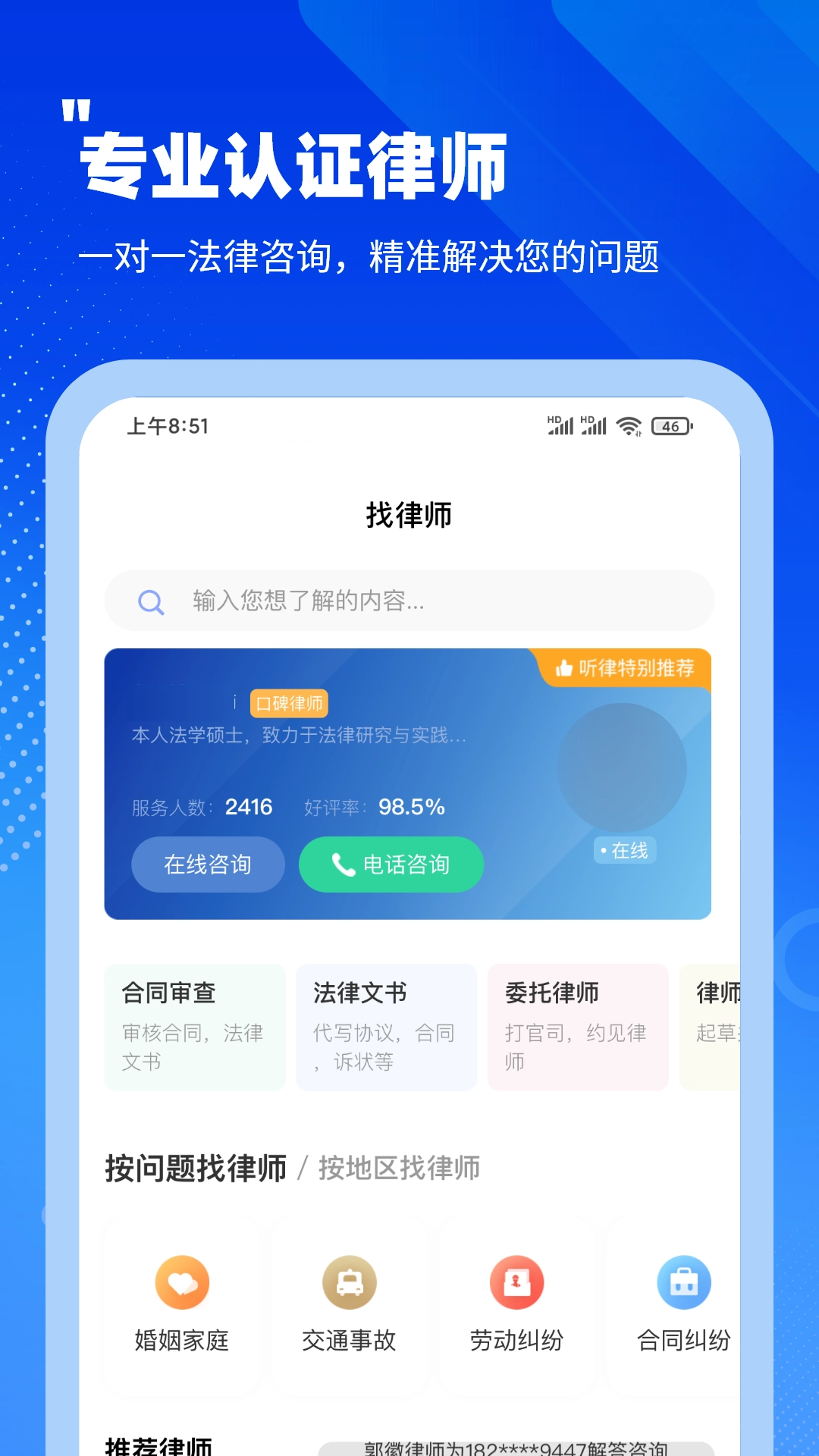
Task: Open the 交通事故 car icon
Action: (348, 1282)
